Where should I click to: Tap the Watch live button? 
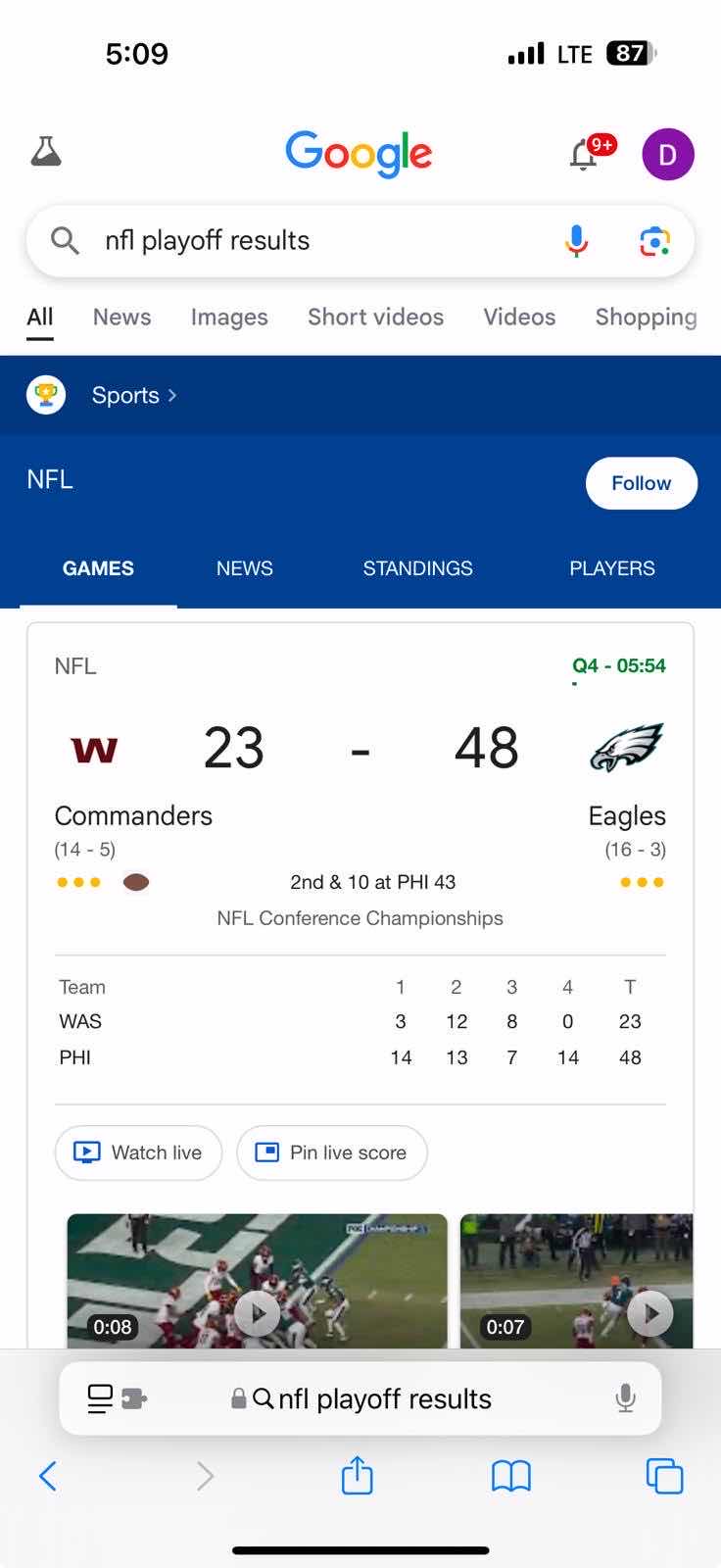(138, 1152)
